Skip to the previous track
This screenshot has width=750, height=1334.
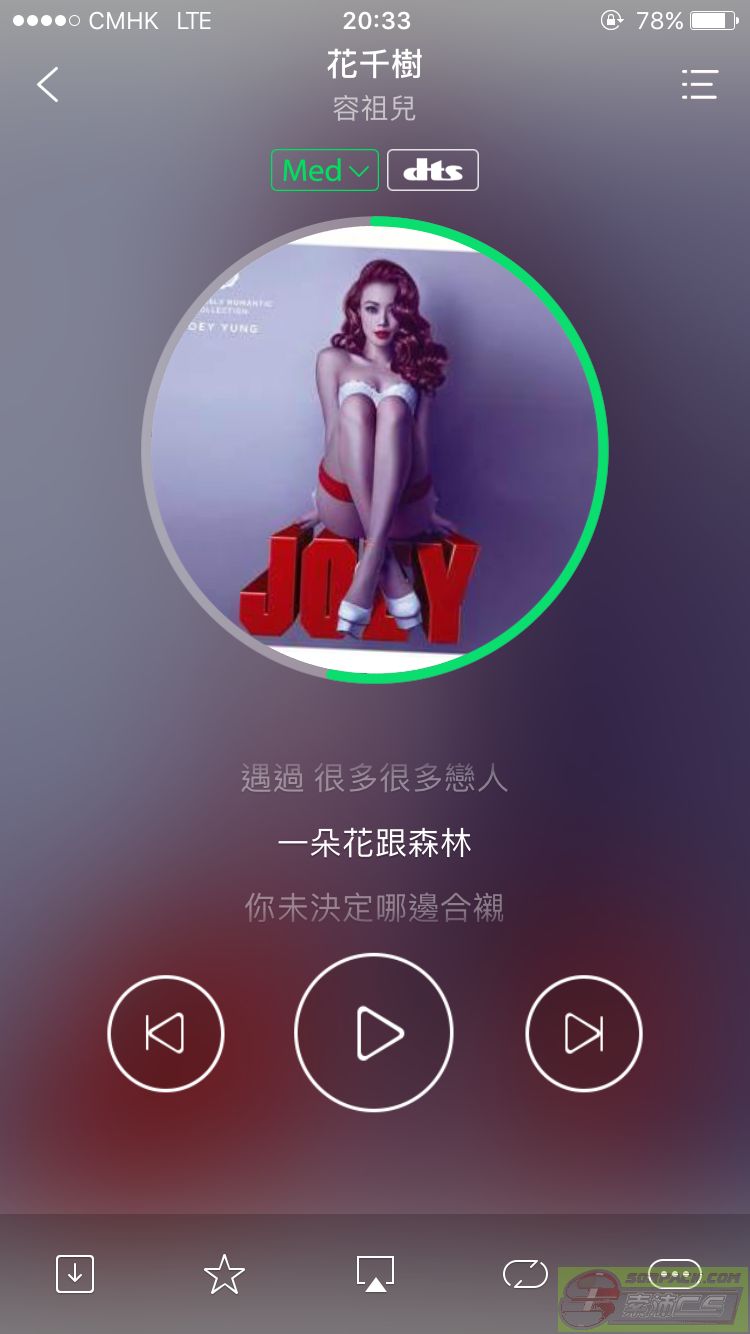click(166, 1033)
